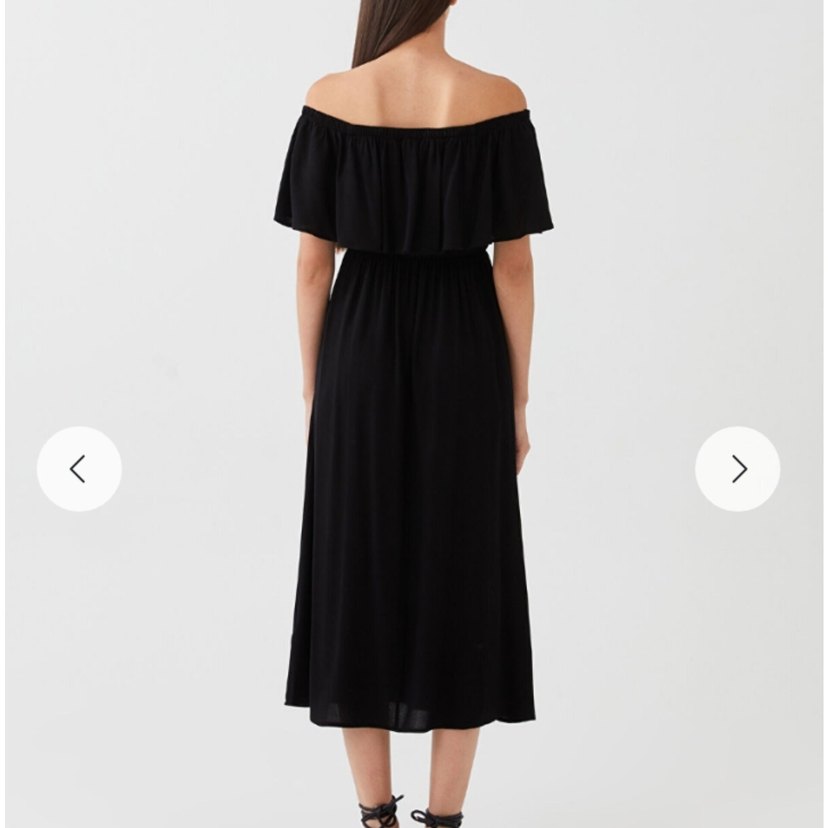Go to the previous product photo
Image resolution: width=828 pixels, height=828 pixels.
(79, 469)
